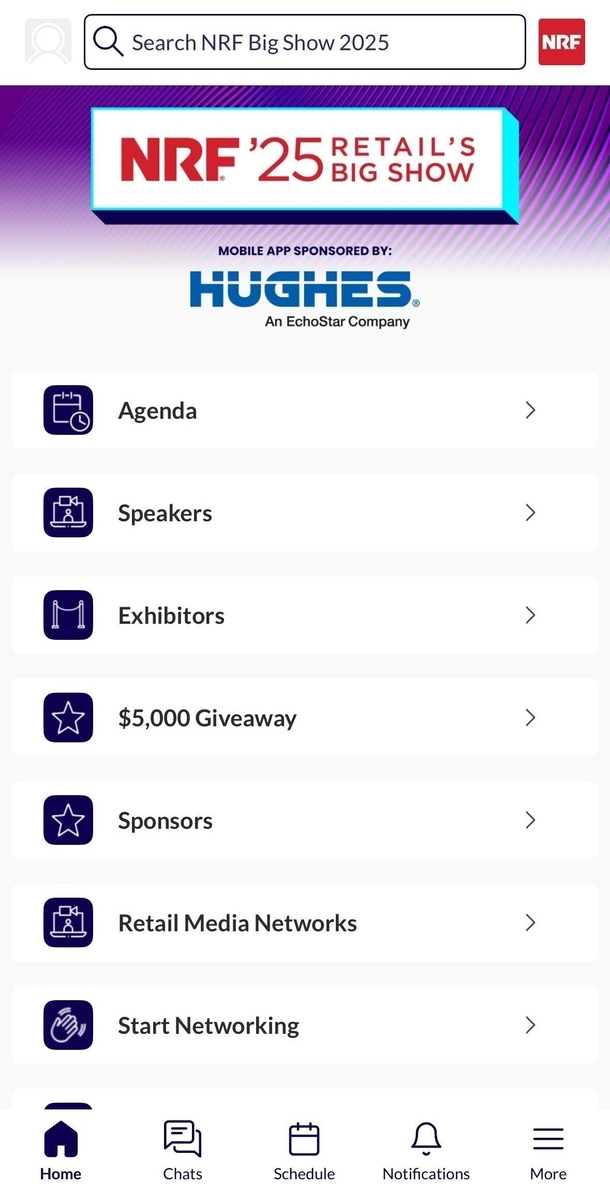Tap the Hughes sponsor banner

tap(305, 297)
